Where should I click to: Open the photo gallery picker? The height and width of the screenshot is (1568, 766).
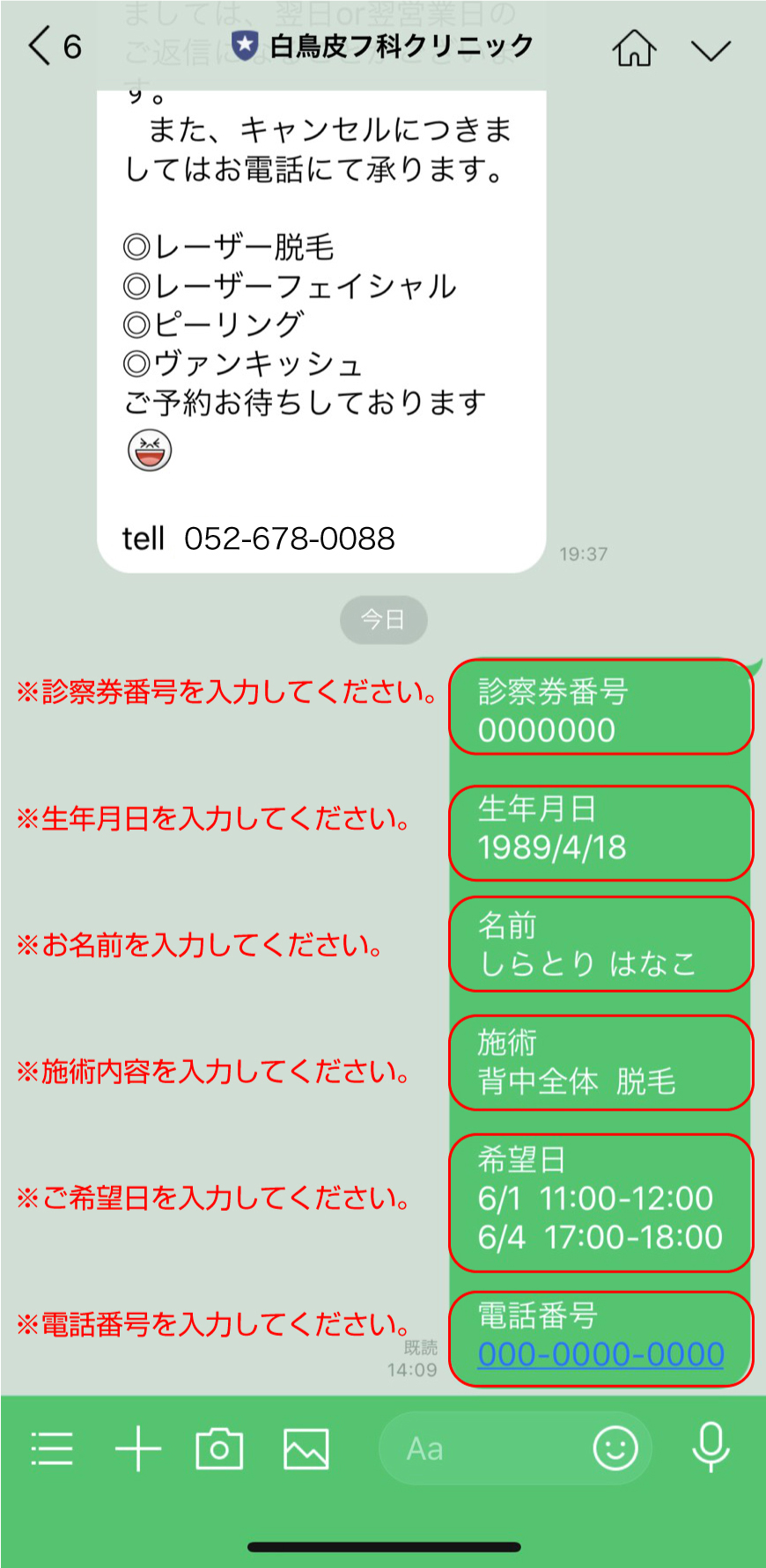tap(306, 1448)
